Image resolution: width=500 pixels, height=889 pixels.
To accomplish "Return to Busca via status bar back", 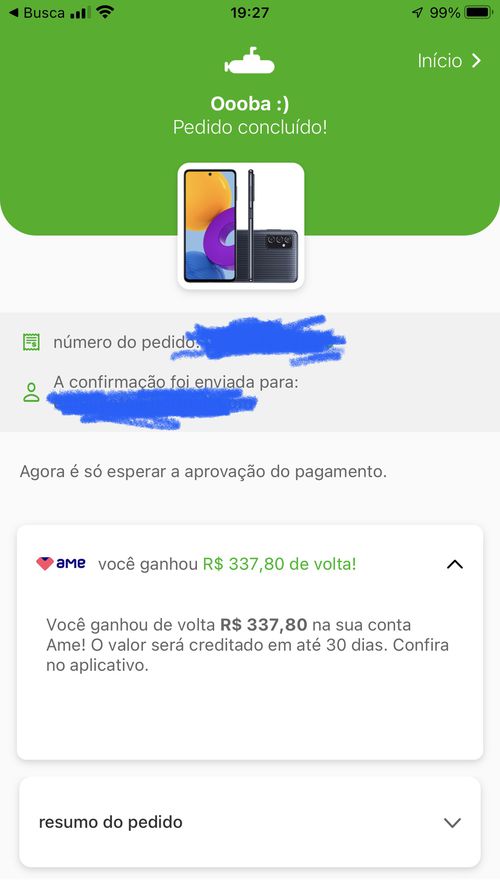I will coord(37,12).
